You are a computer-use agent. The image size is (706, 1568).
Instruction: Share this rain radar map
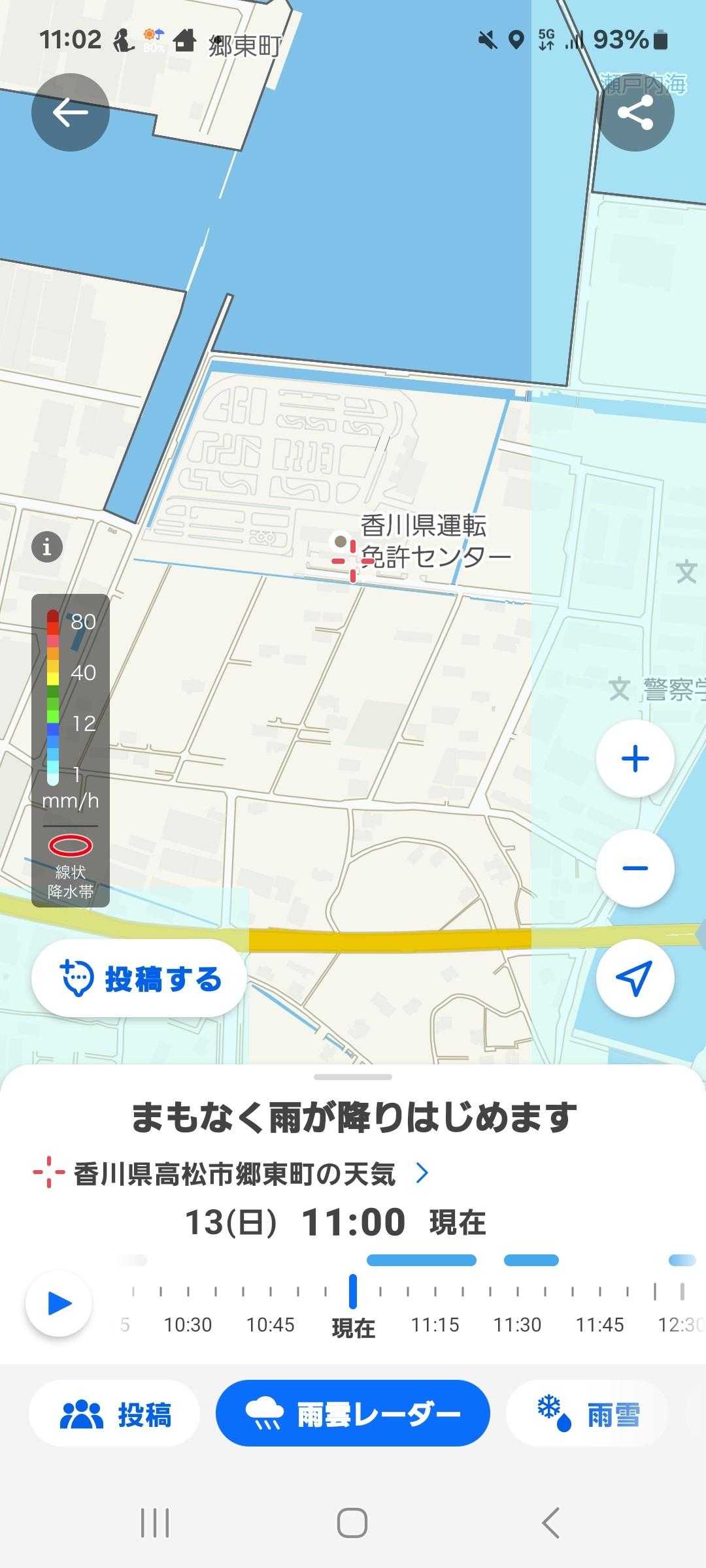click(635, 112)
